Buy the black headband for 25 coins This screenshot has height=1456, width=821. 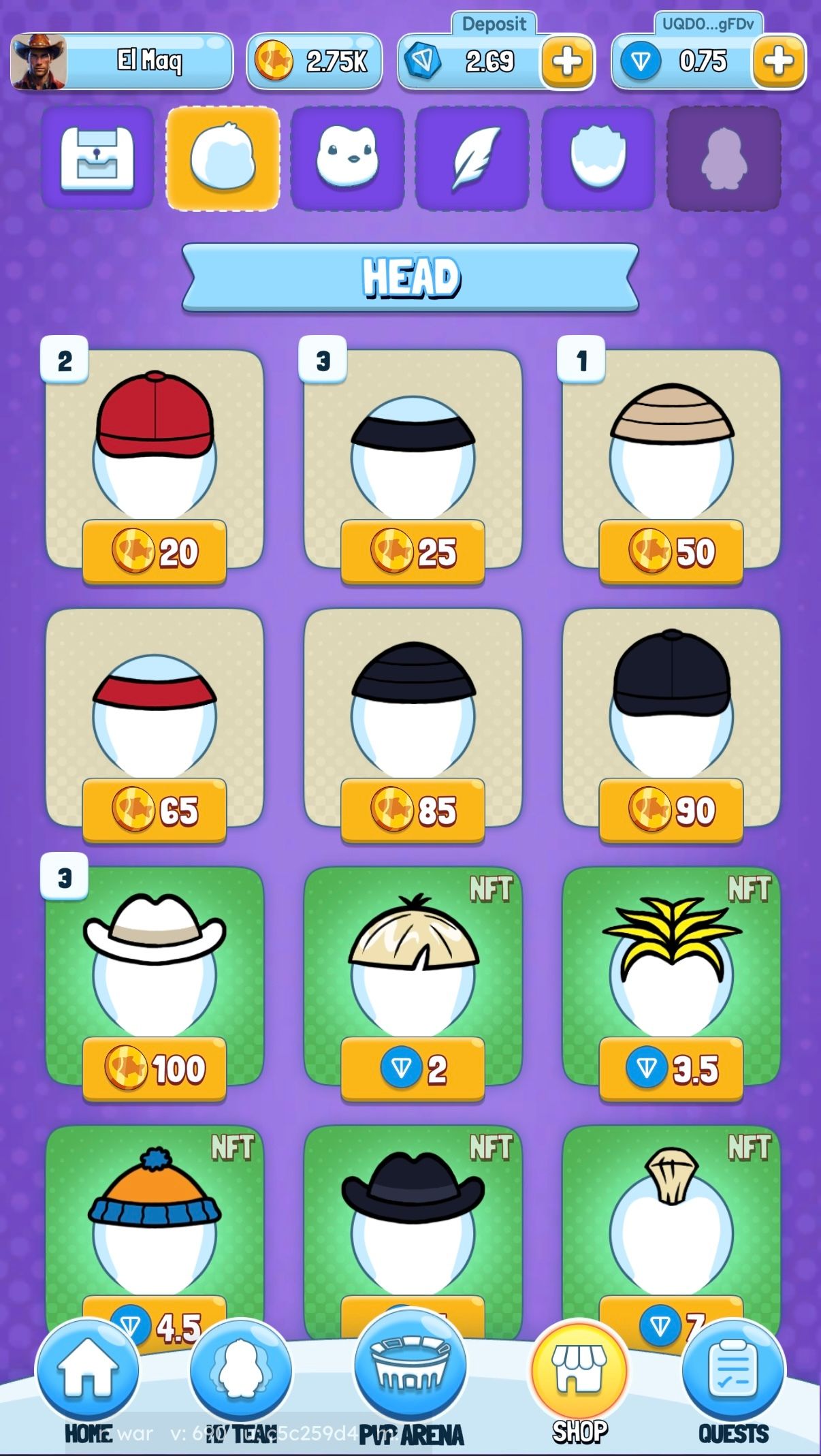(413, 552)
